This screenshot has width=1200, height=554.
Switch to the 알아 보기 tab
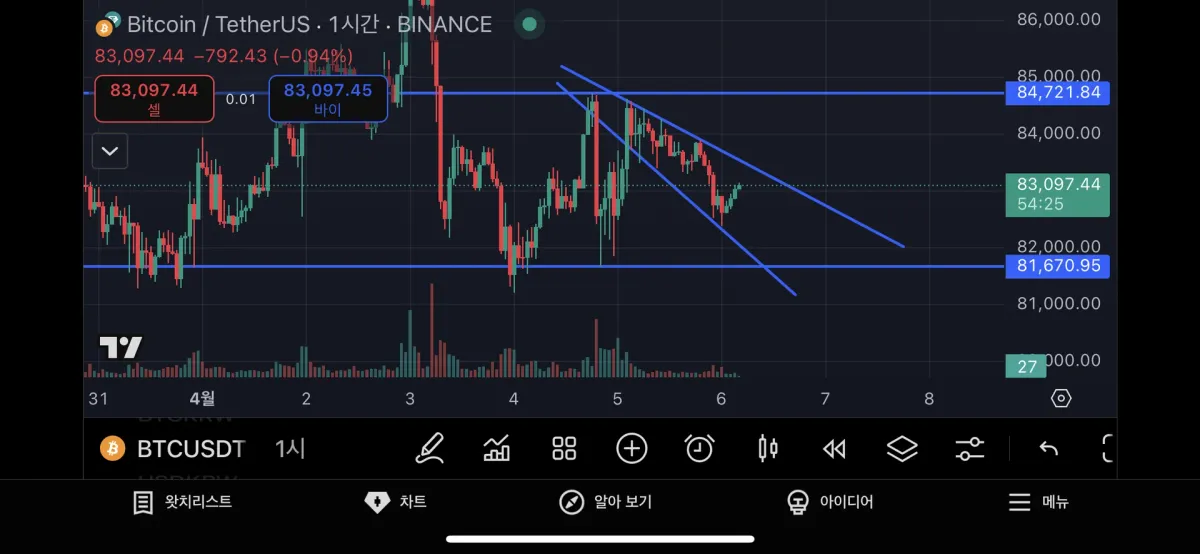606,502
